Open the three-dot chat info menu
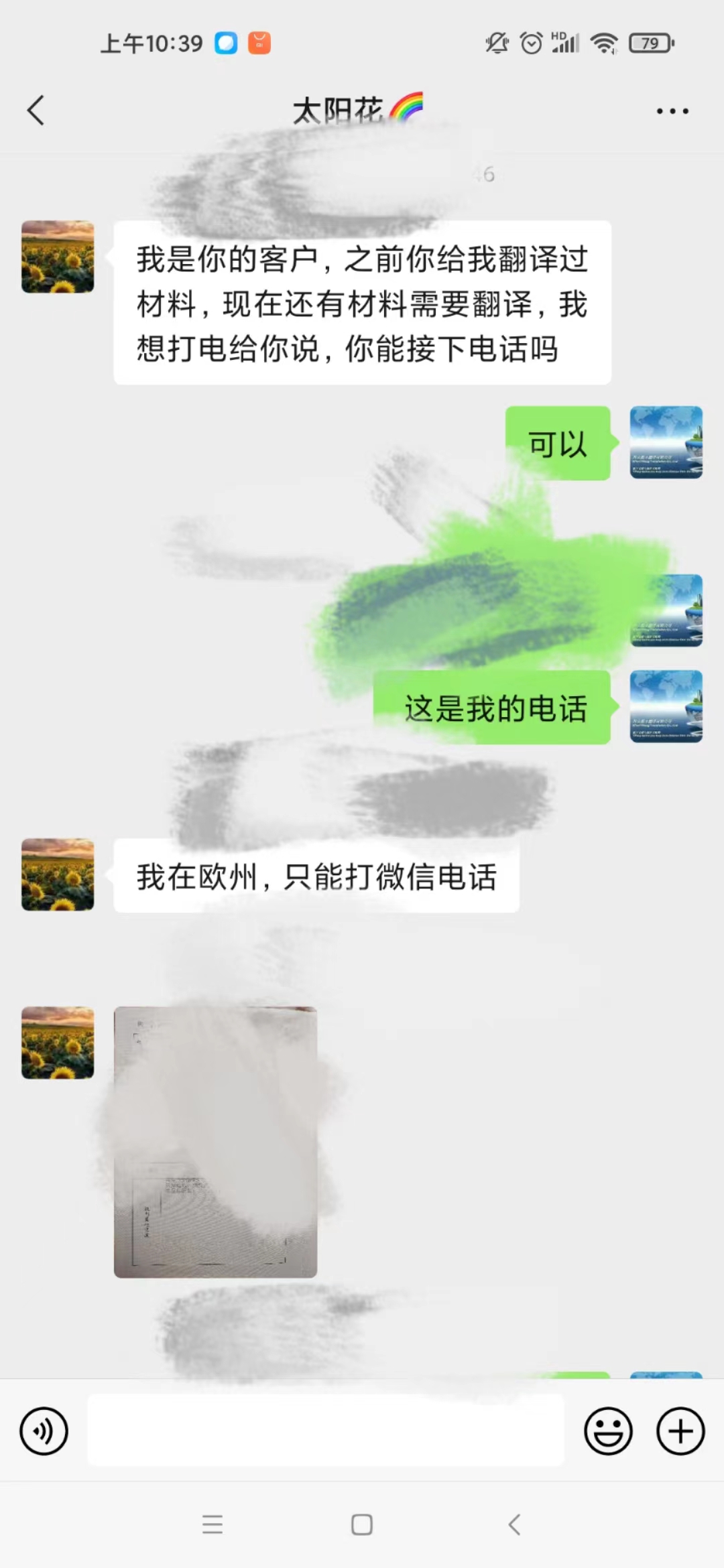Screen dimensions: 724x1568 pos(672,111)
